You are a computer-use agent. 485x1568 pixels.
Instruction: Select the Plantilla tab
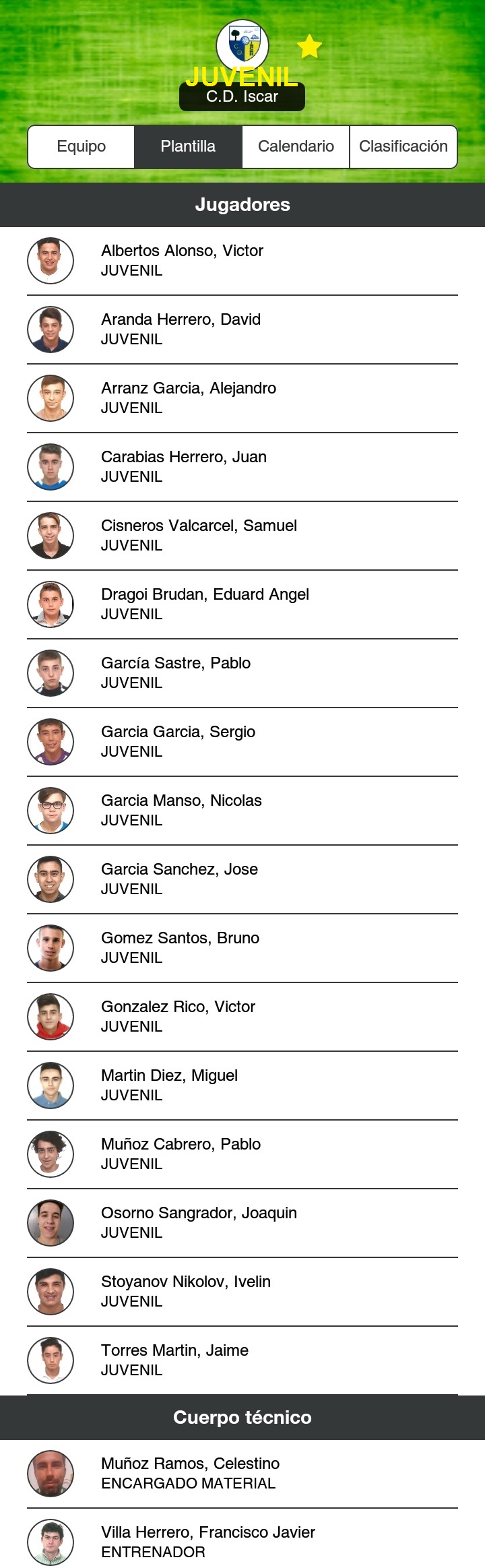click(x=188, y=146)
